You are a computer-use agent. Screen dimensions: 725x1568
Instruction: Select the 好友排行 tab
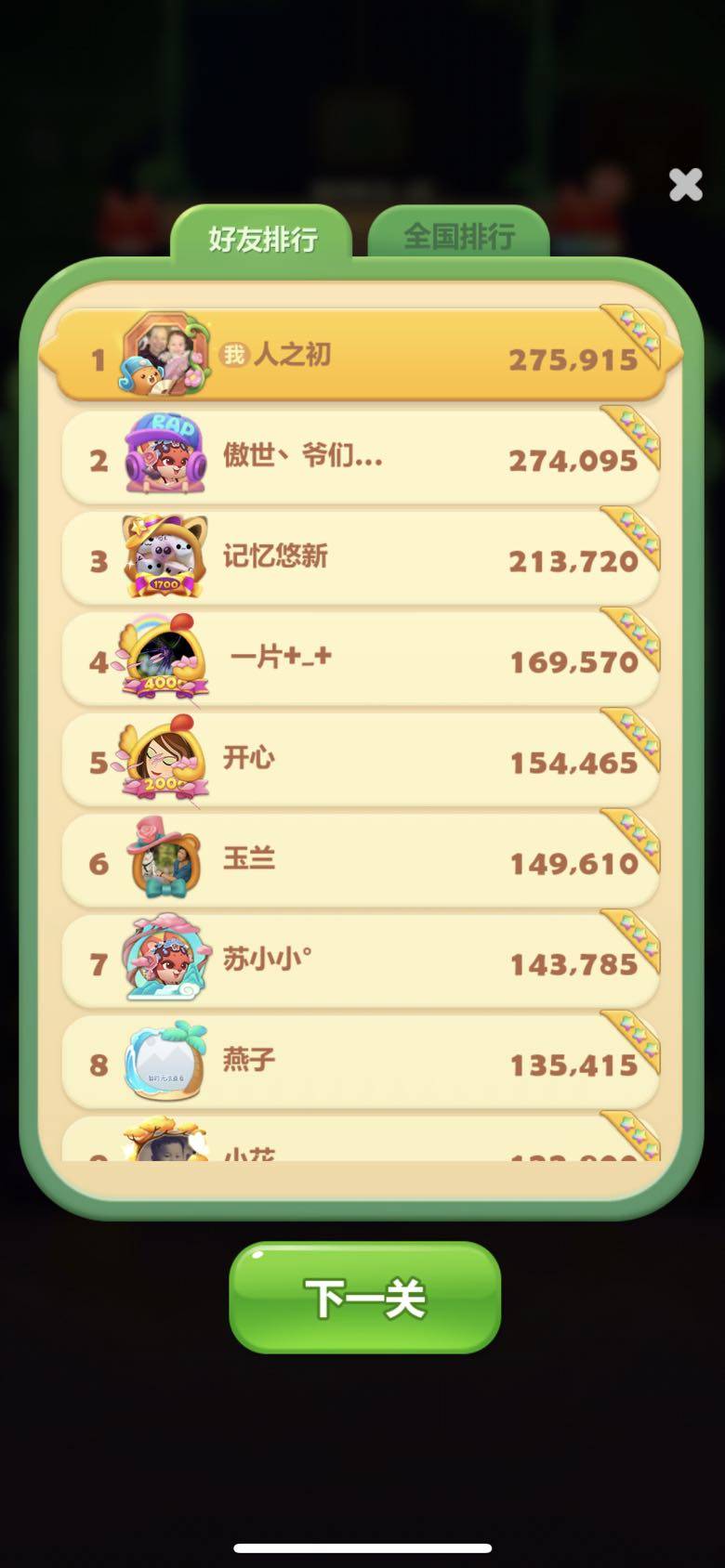262,238
